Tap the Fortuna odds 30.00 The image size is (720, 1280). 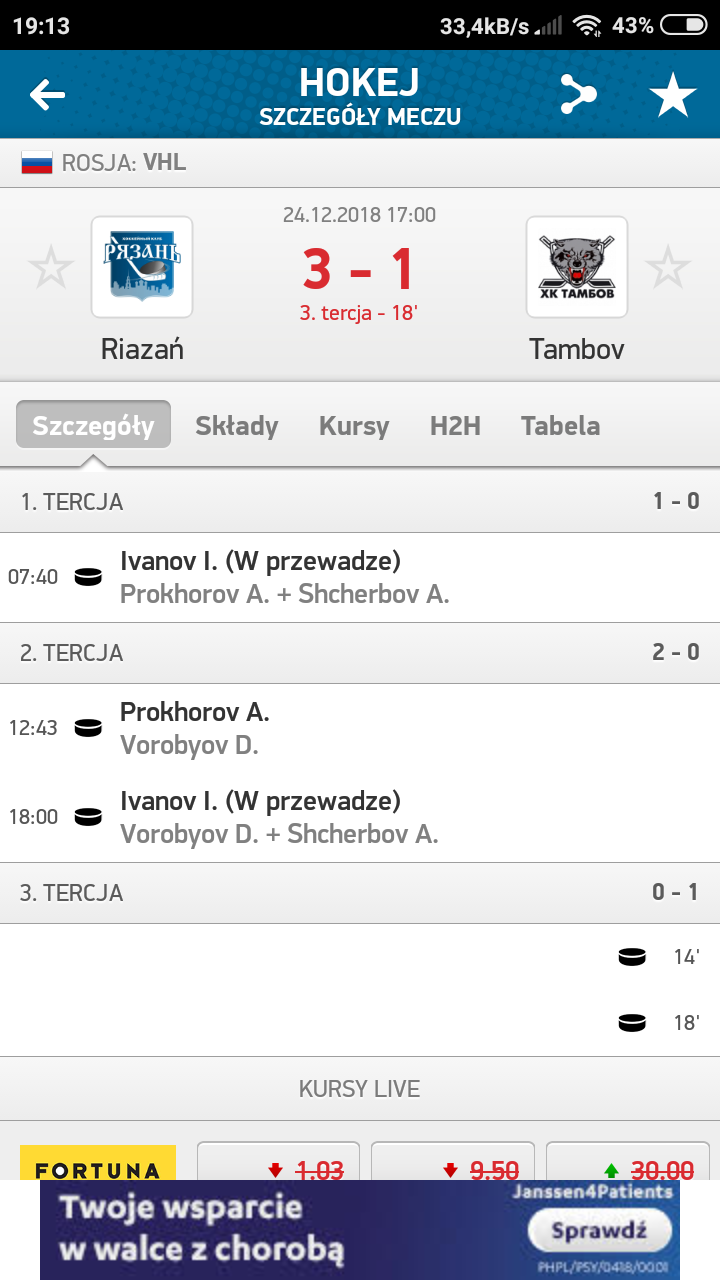[x=628, y=1162]
